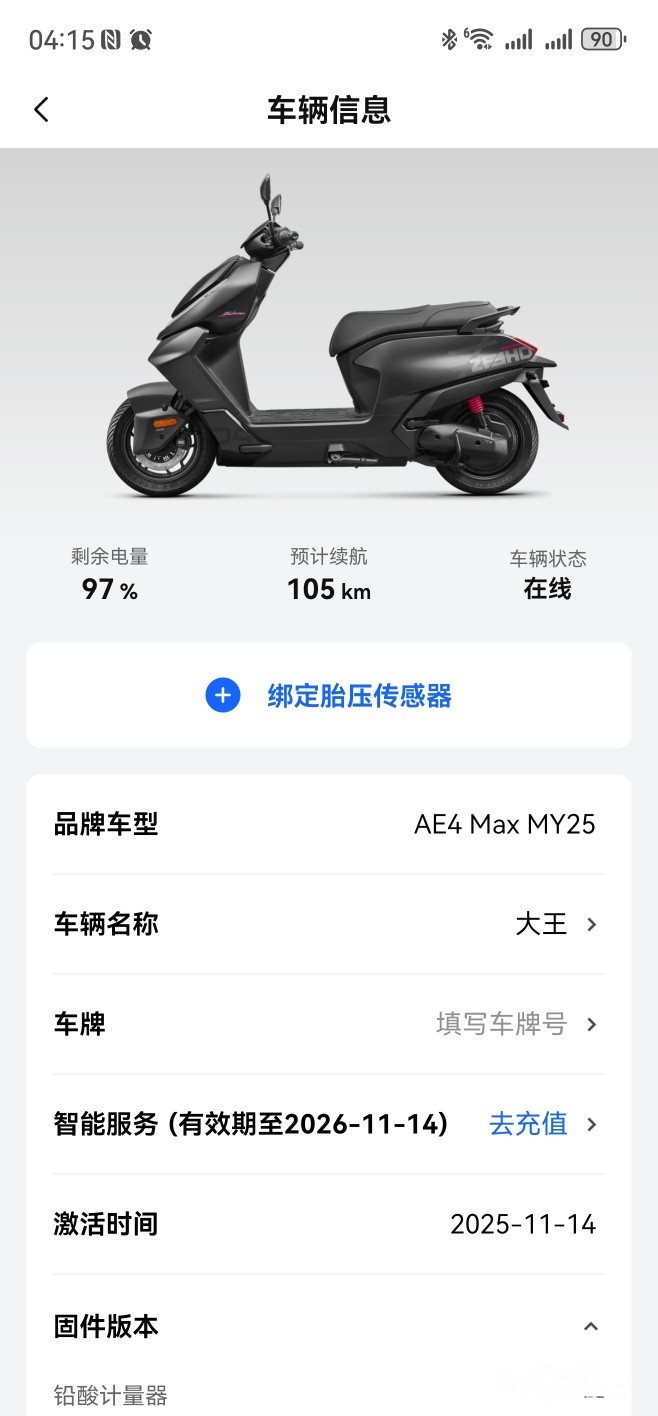Open the 车牌 row to fill in the plate number

329,1024
